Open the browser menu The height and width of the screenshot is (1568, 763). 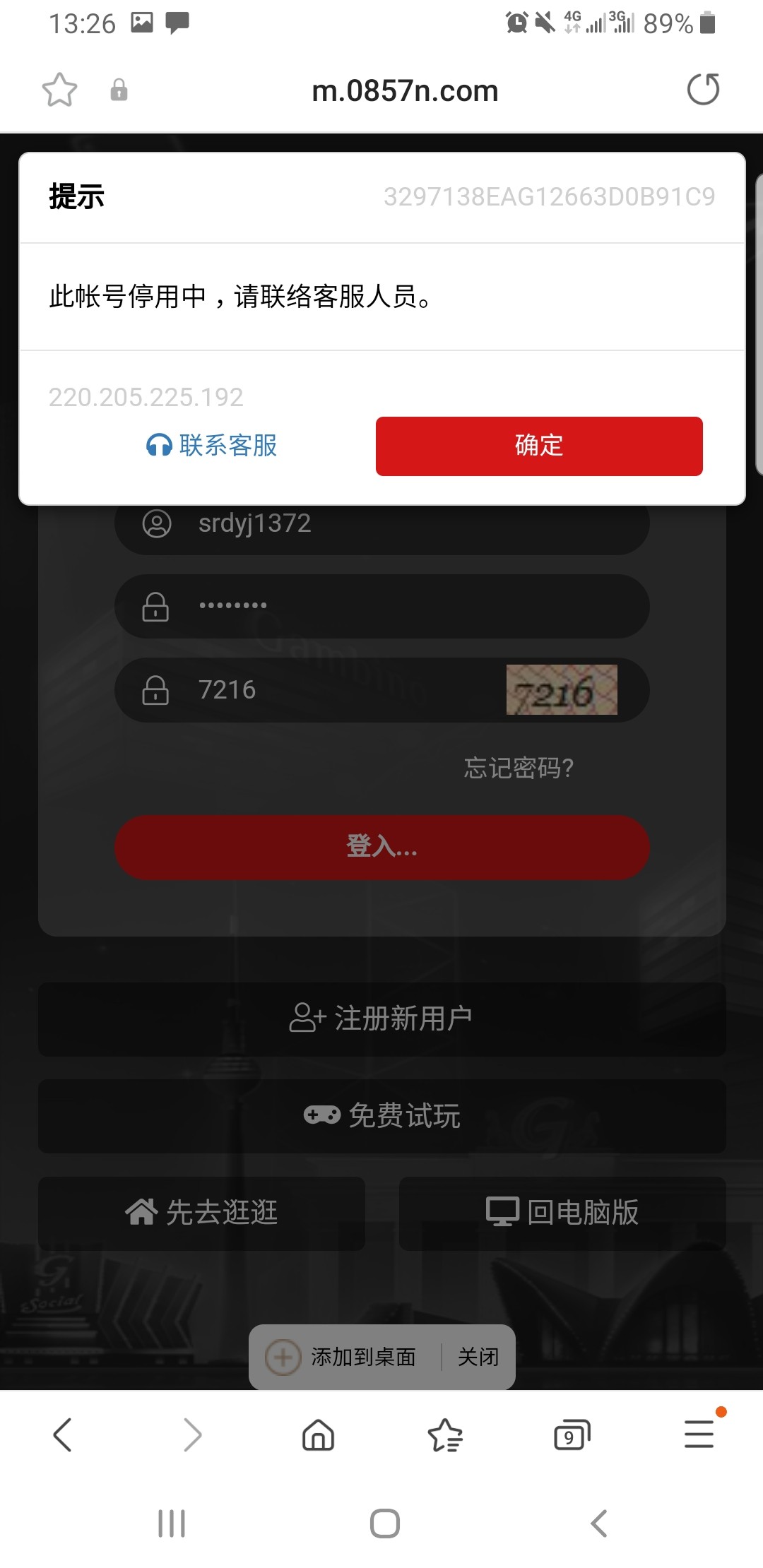(x=699, y=1435)
